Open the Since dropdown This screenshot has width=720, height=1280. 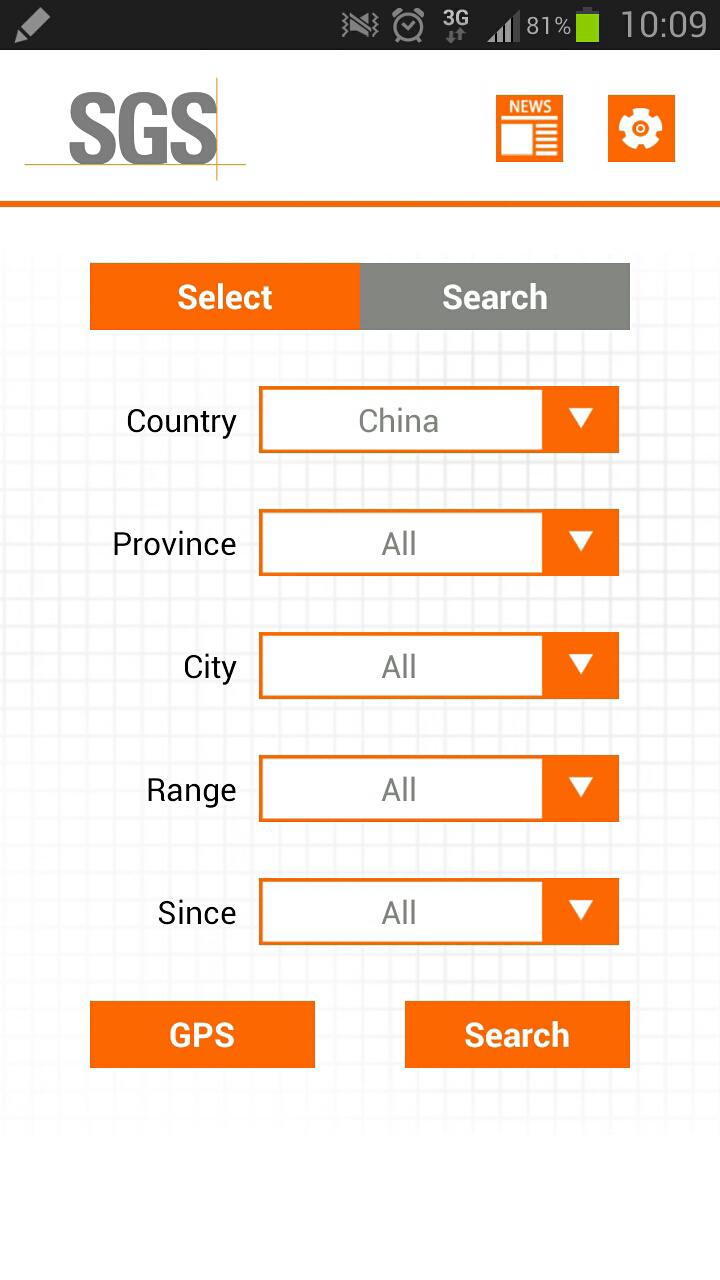point(439,912)
